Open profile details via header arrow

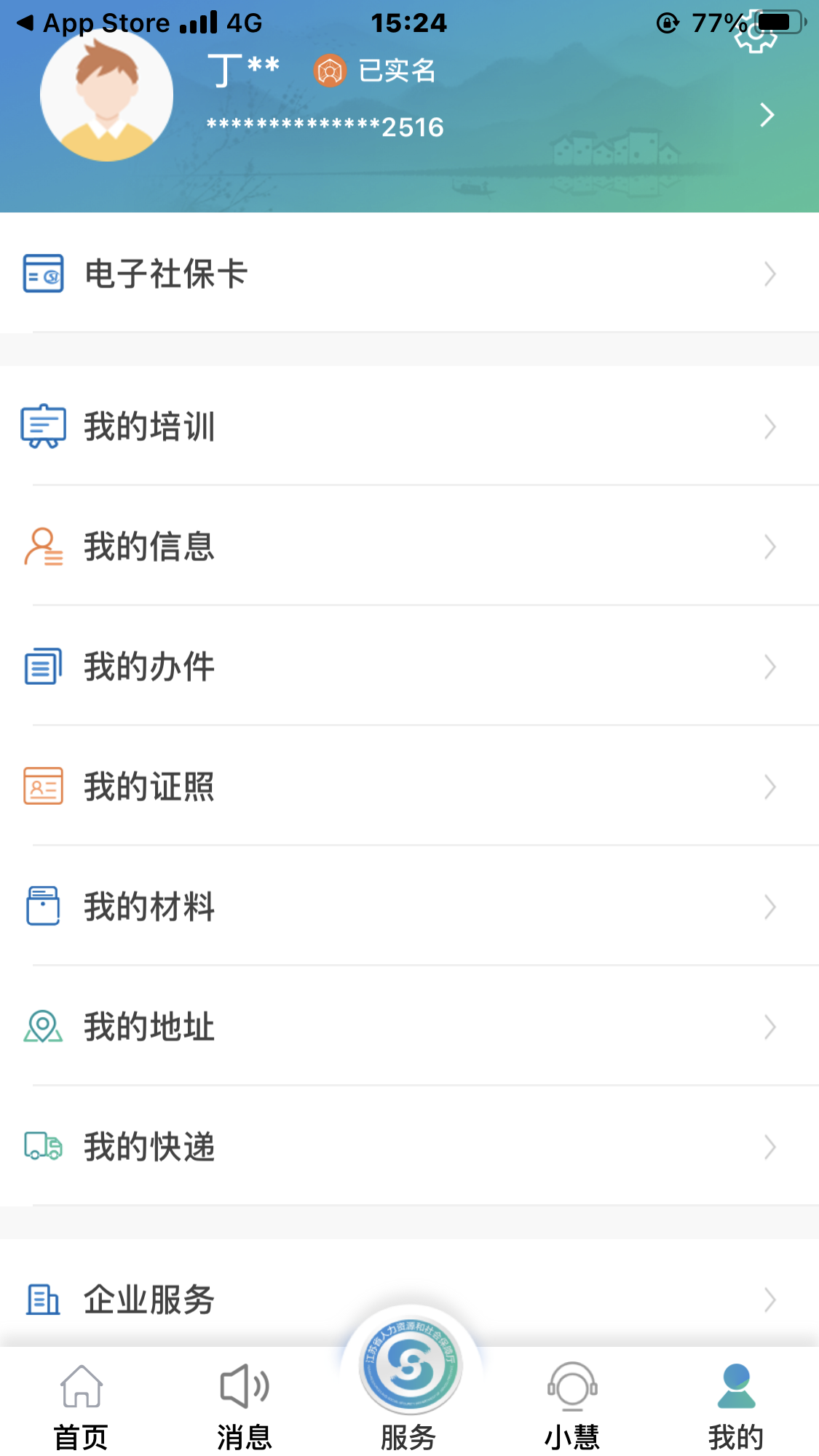pos(767,115)
